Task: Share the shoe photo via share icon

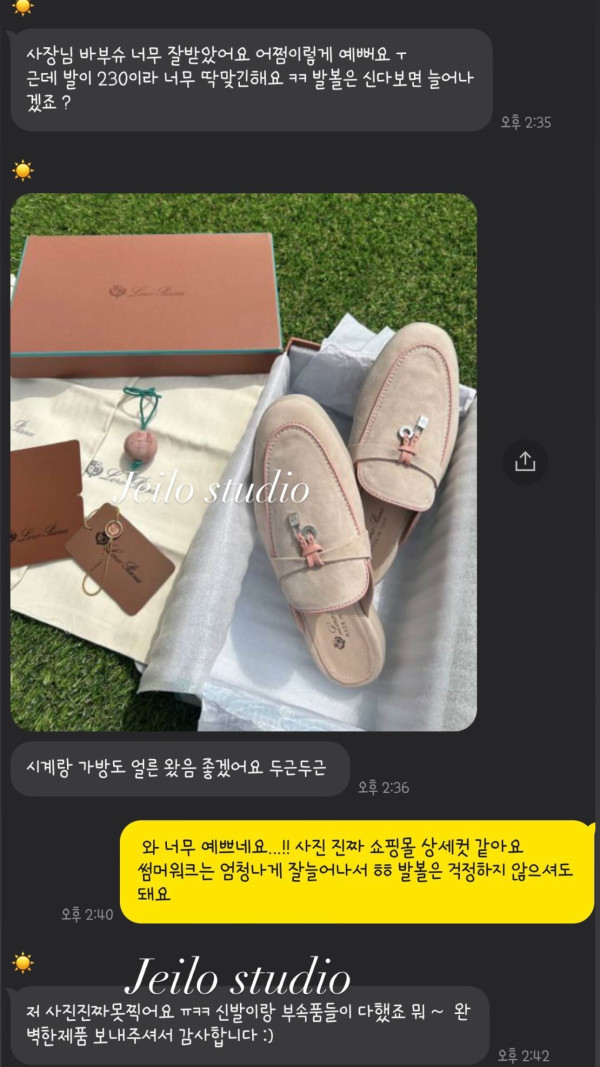Action: point(525,461)
